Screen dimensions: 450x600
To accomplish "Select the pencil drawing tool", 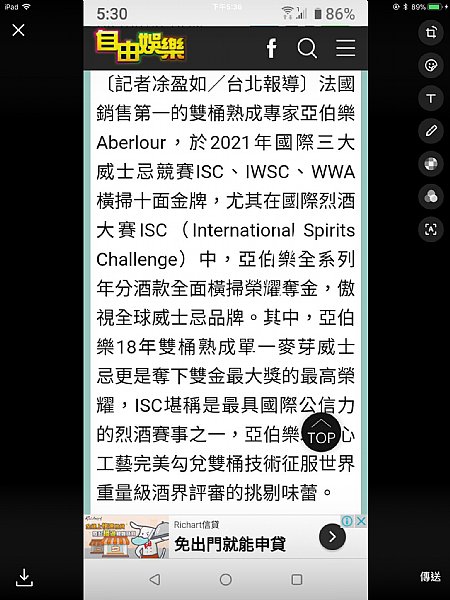I will pos(431,131).
